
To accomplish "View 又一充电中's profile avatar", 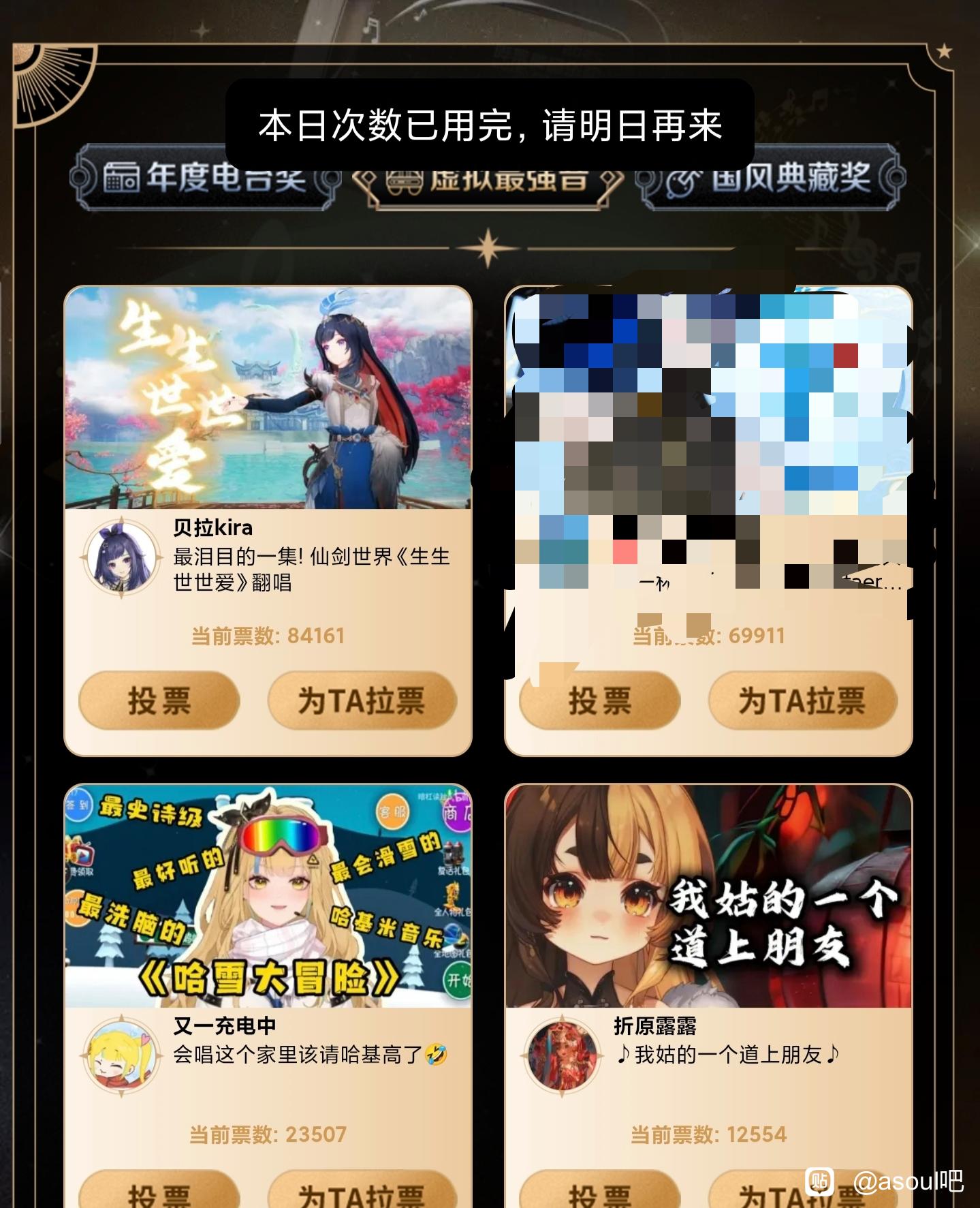I will [122, 1056].
